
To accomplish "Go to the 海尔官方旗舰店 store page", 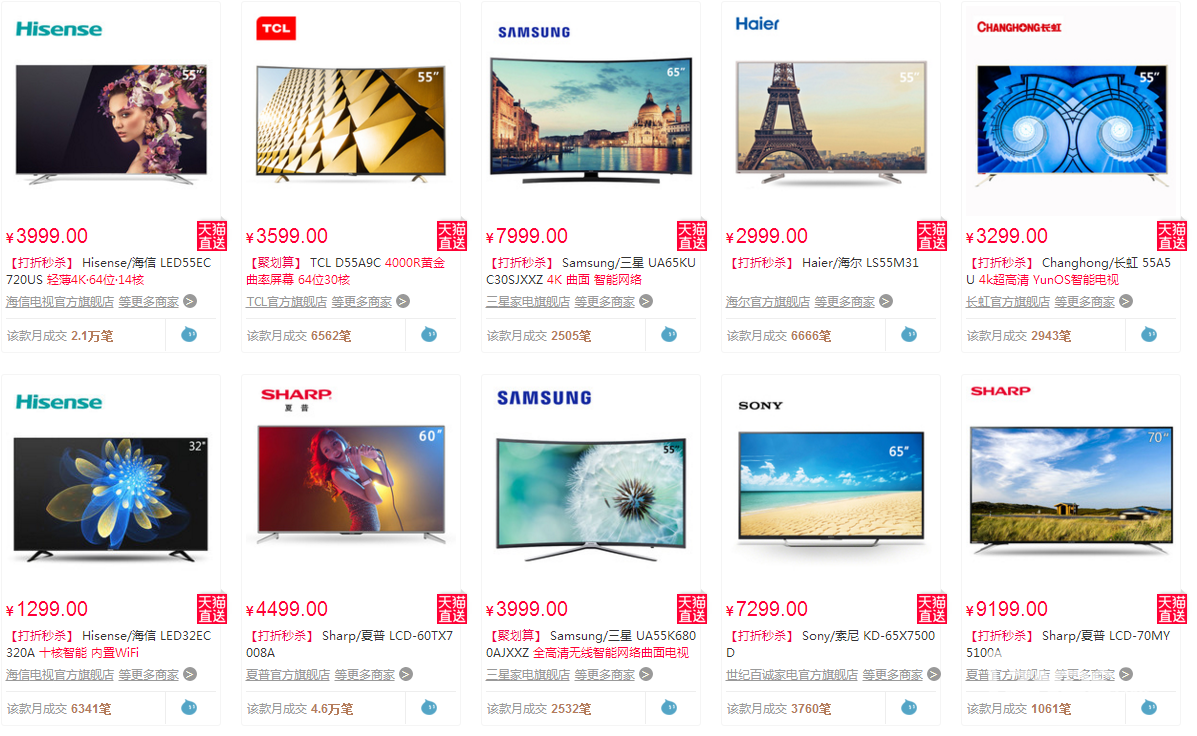I will 766,301.
